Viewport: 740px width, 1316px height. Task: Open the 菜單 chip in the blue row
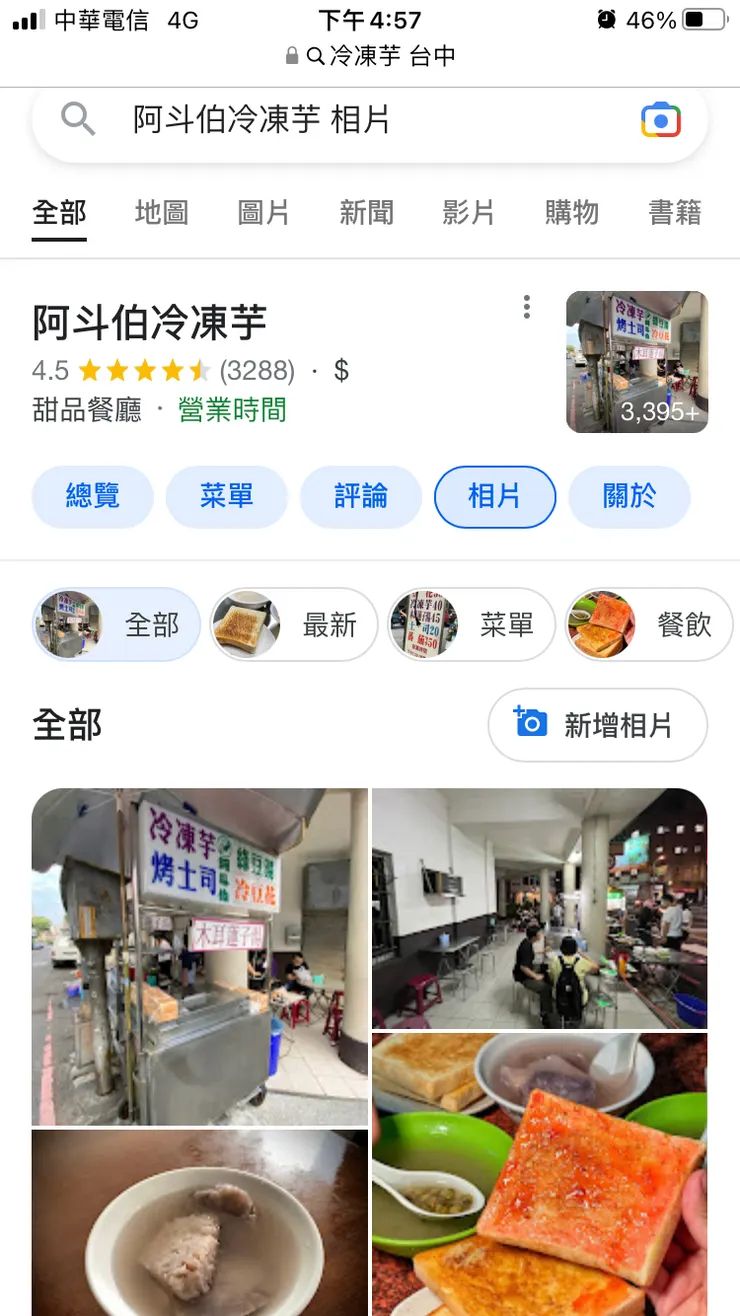coord(227,496)
